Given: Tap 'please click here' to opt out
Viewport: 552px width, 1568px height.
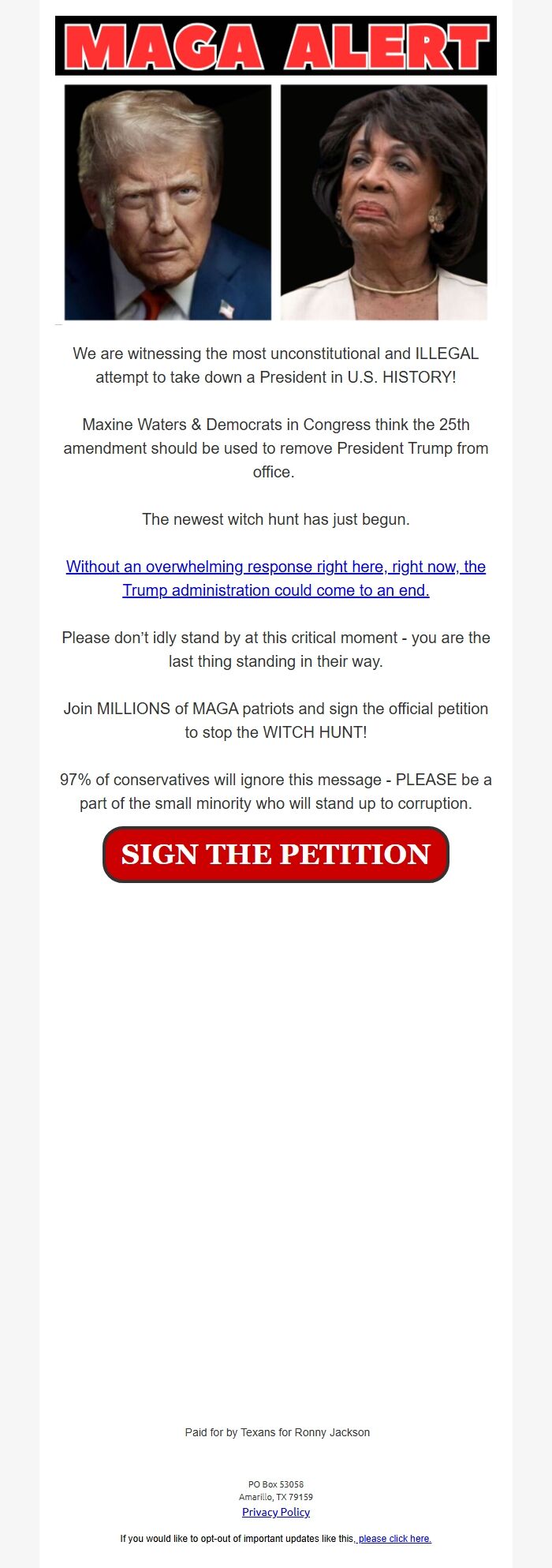Looking at the screenshot, I should [x=394, y=1538].
